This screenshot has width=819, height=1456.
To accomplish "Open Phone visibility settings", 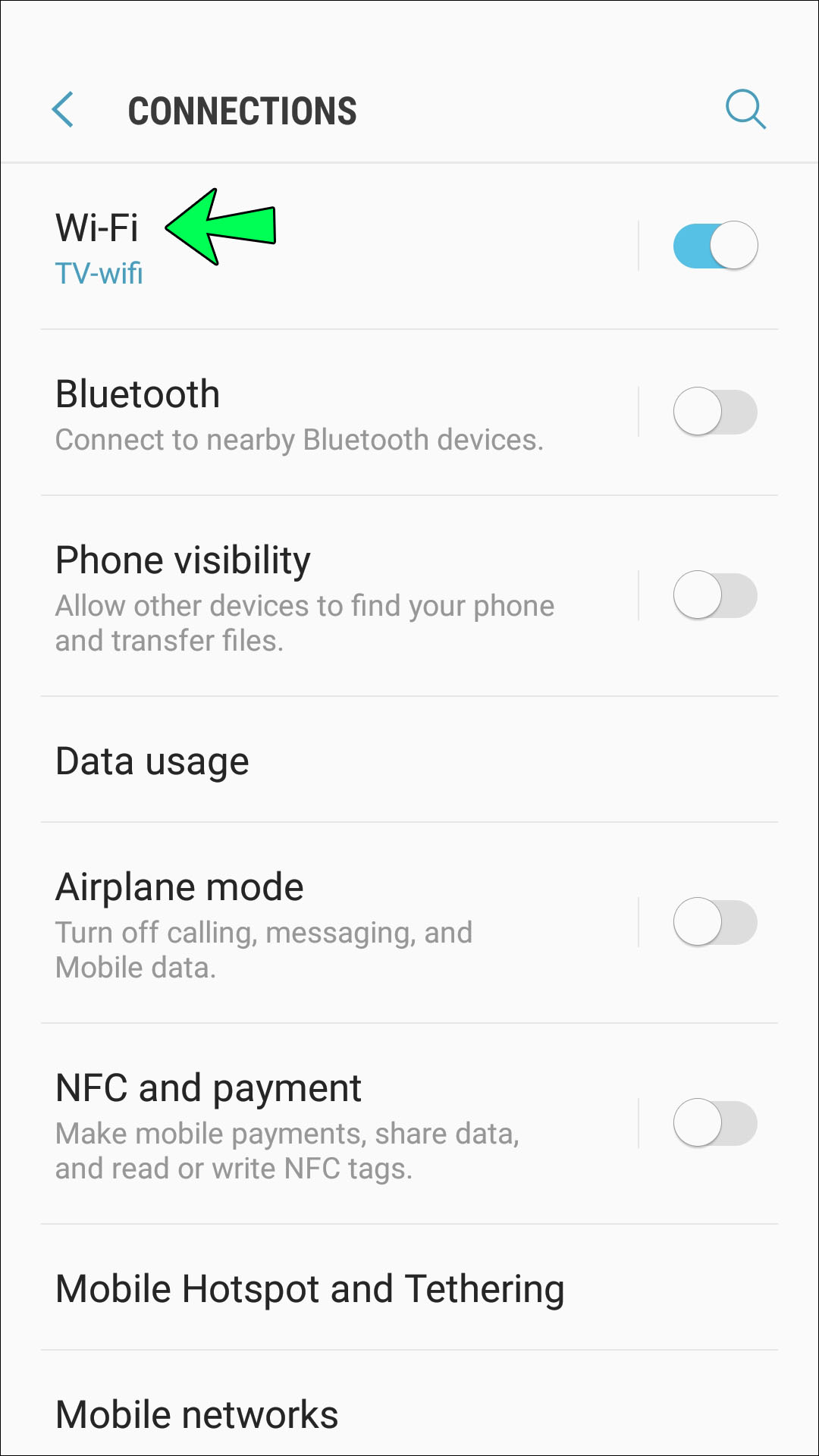I will click(303, 596).
